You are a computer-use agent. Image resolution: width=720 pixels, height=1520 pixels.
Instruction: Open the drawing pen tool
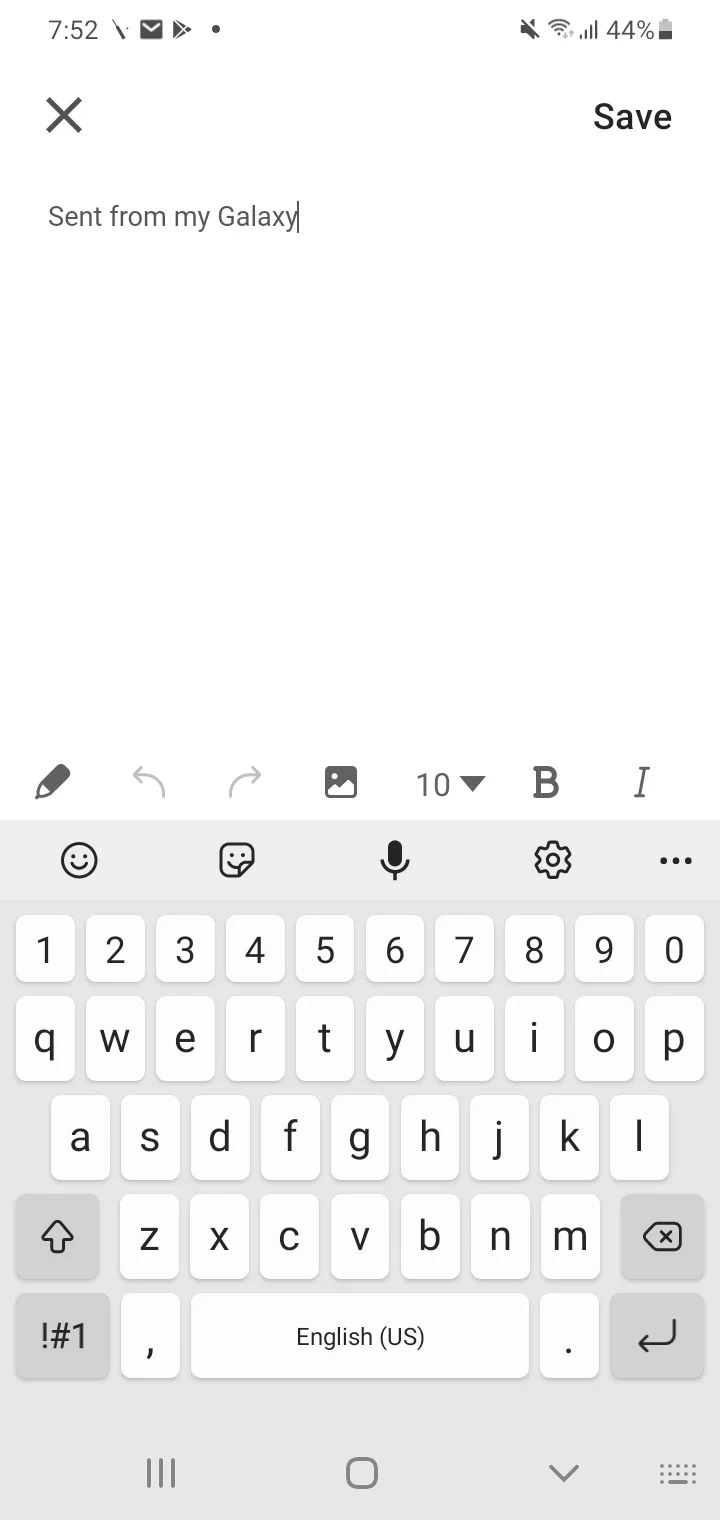[x=53, y=782]
